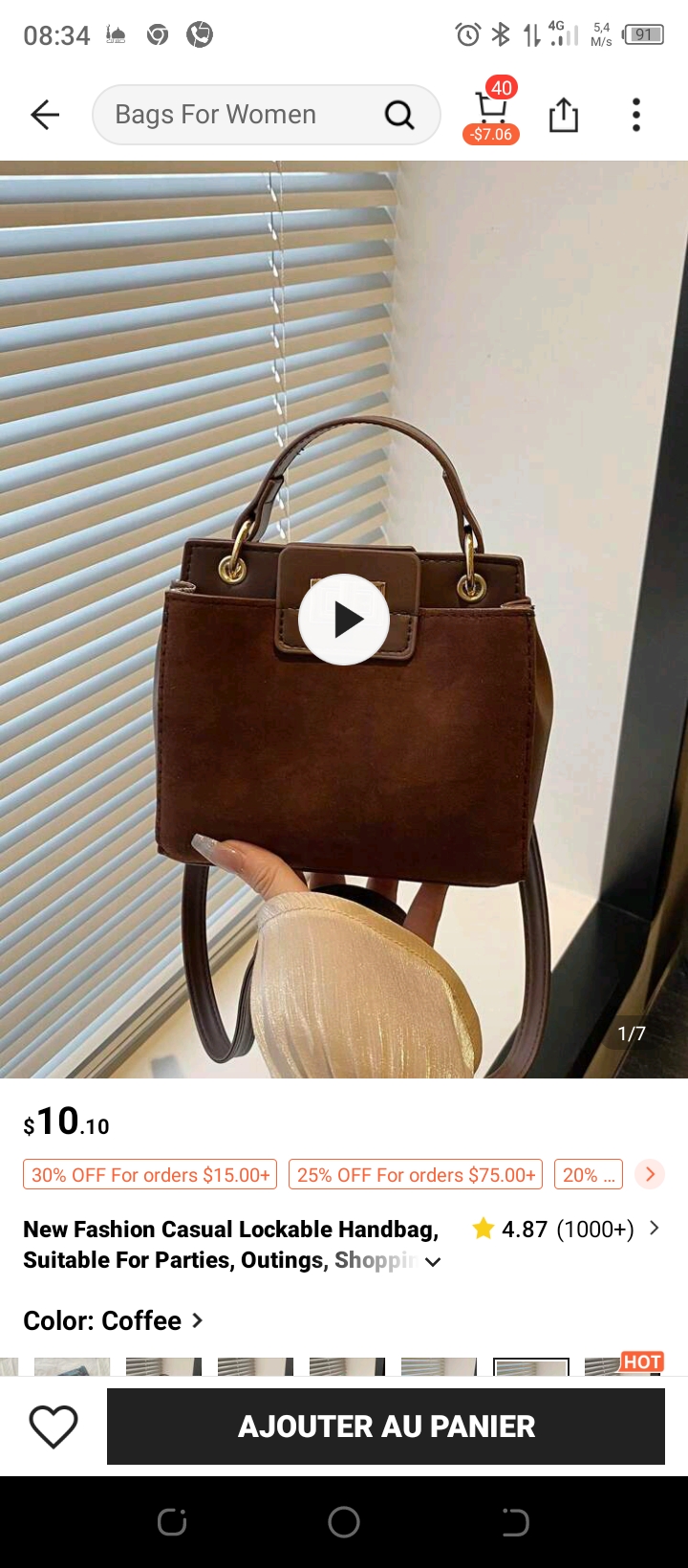Tap AJOUTER AU PANIER button
Screen dimensions: 688x1568
386,1426
